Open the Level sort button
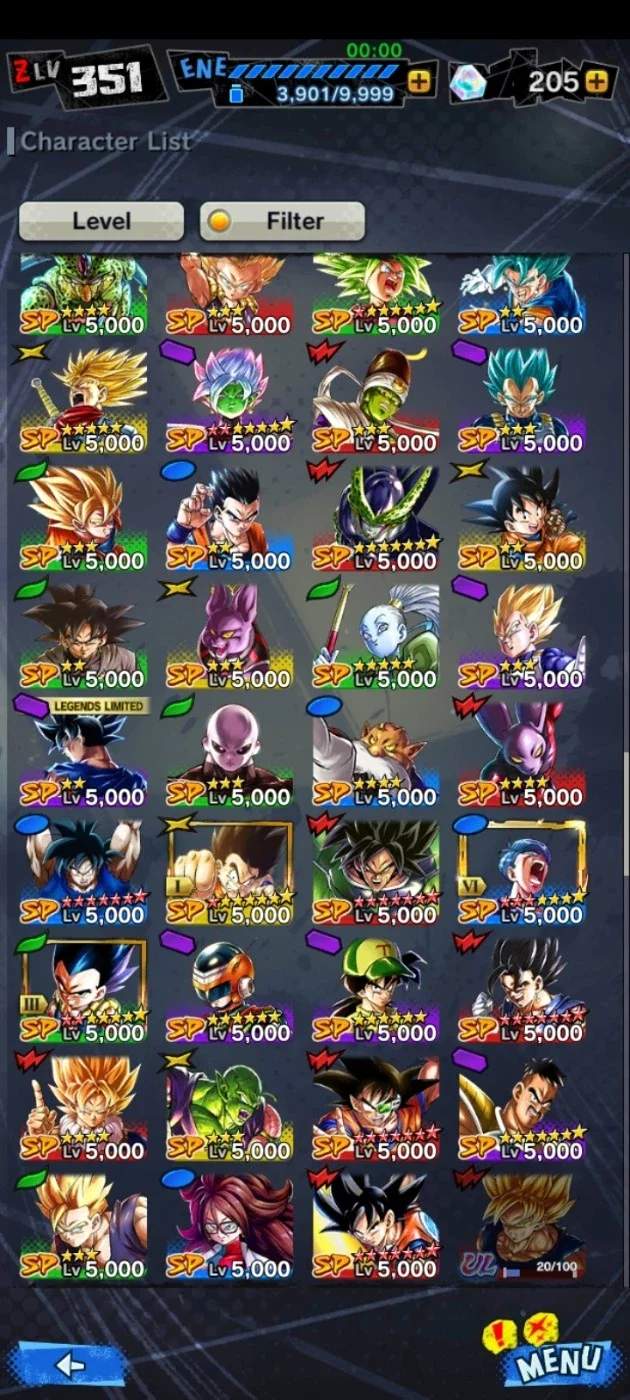This screenshot has height=1400, width=630. point(101,221)
